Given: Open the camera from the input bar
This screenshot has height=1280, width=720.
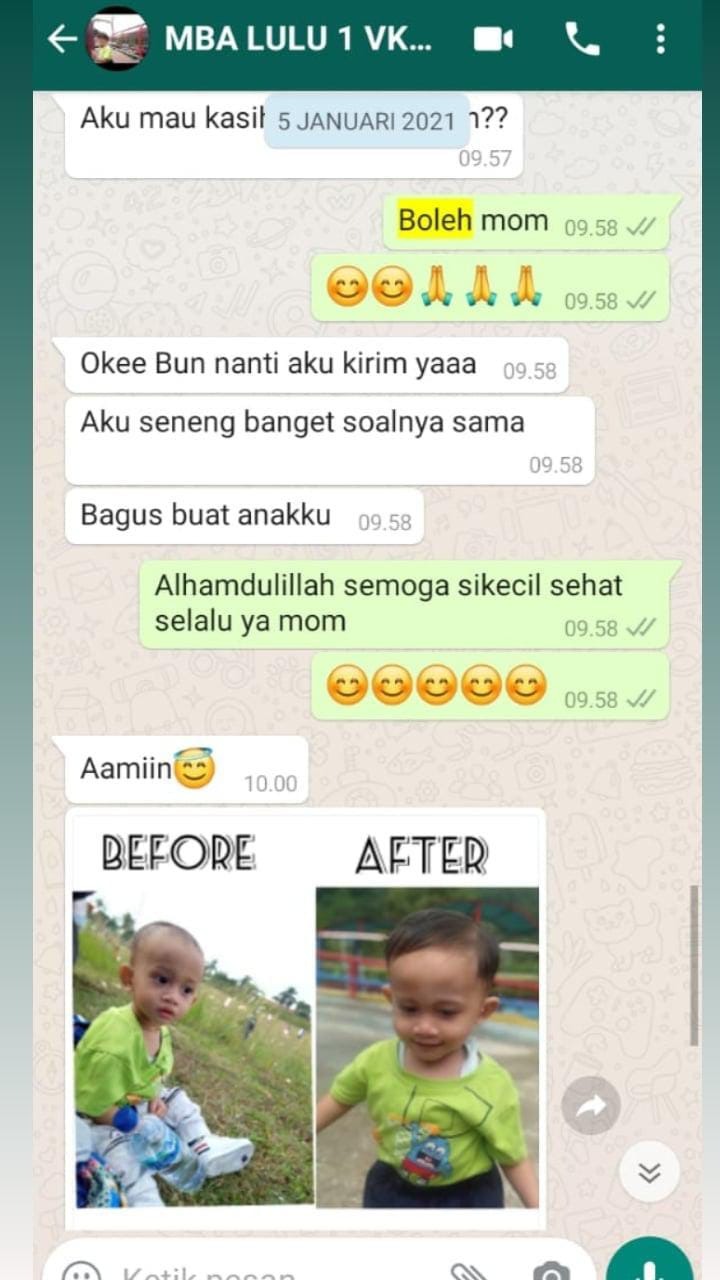Looking at the screenshot, I should pyautogui.click(x=551, y=1272).
